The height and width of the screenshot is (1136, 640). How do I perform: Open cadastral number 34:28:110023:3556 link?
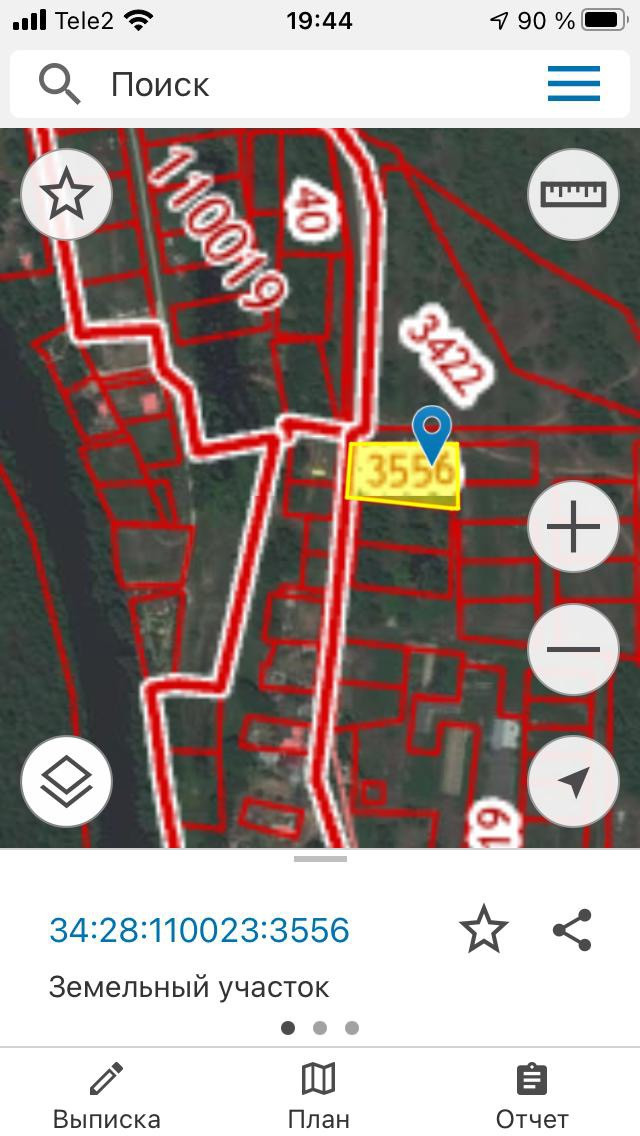coord(199,930)
